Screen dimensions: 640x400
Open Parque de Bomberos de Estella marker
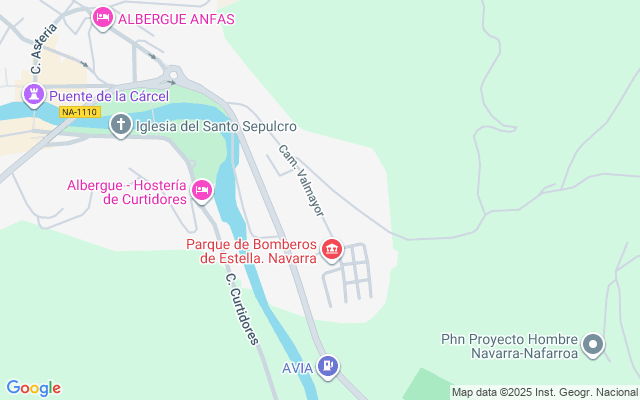332,249
